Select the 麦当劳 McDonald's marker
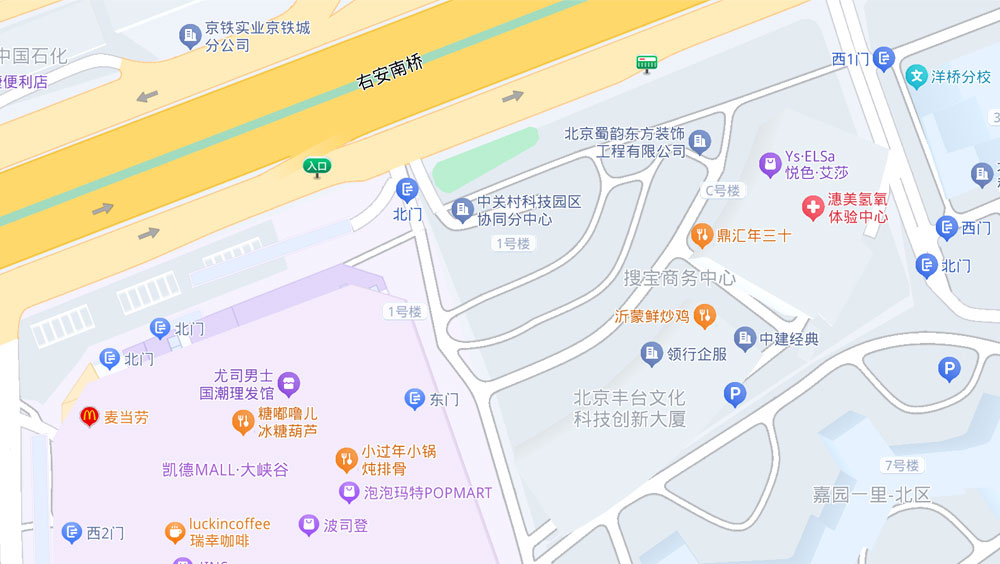The width and height of the screenshot is (1000, 564). [89, 416]
